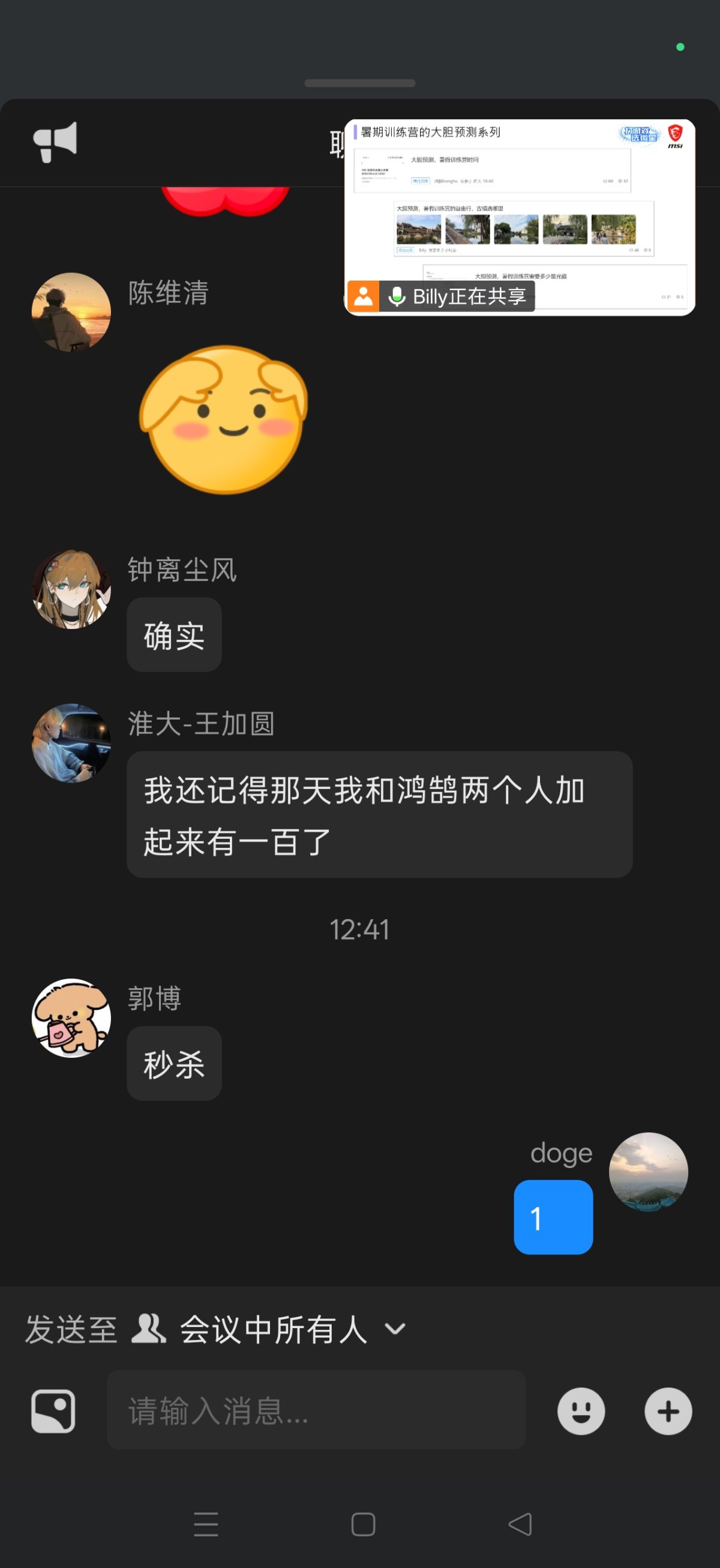Tap 陈维清's avatar
The height and width of the screenshot is (1568, 720).
coord(71,312)
